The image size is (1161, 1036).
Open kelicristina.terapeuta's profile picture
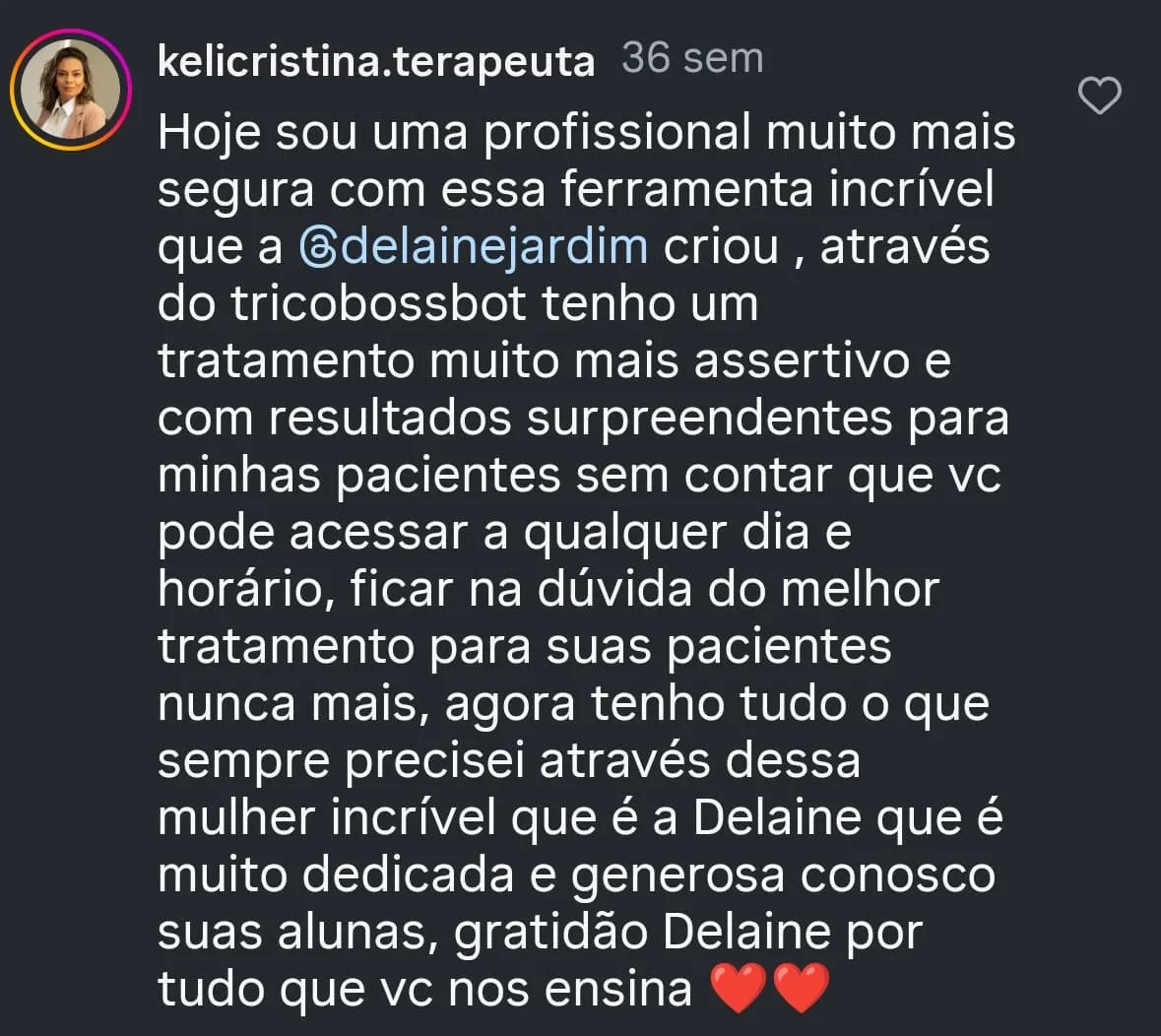(71, 91)
